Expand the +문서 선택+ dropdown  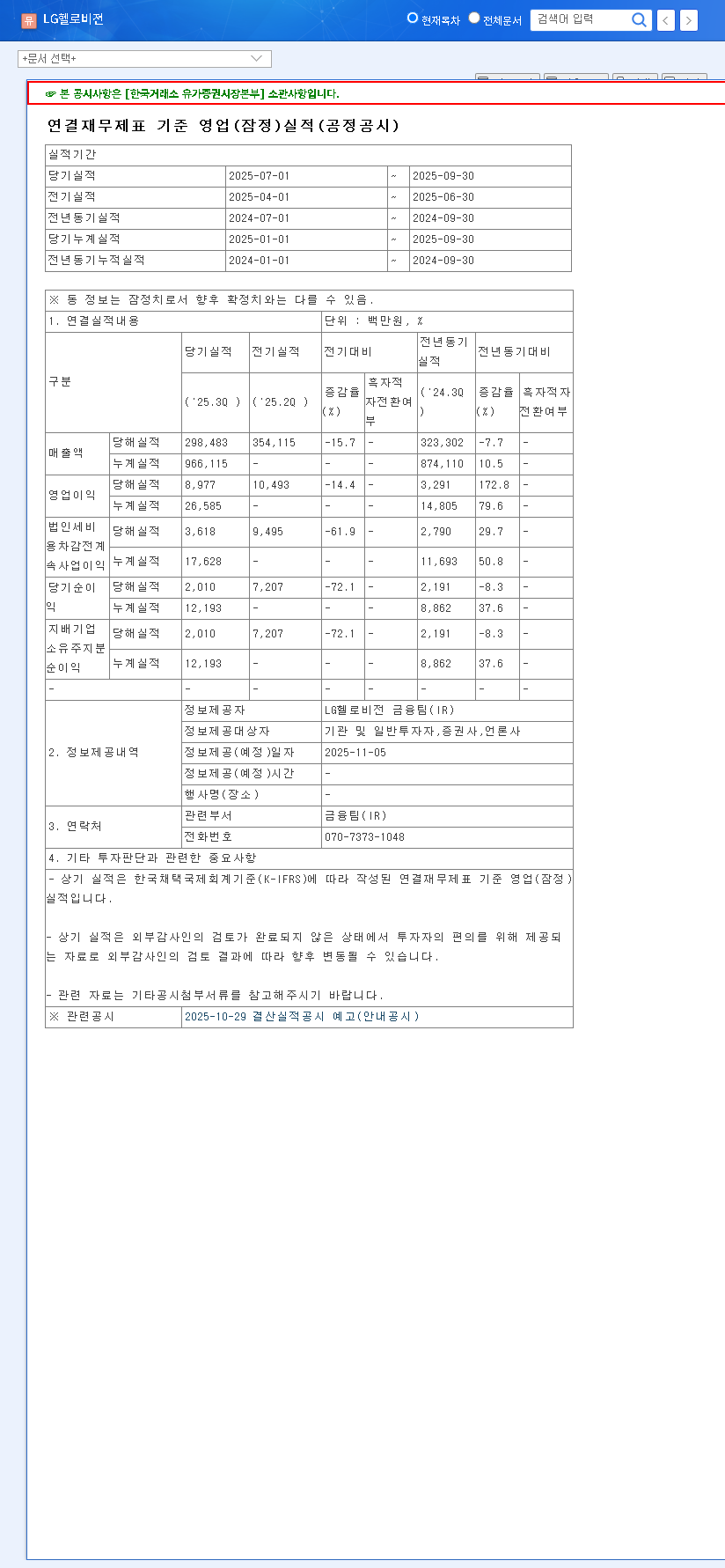point(144,58)
